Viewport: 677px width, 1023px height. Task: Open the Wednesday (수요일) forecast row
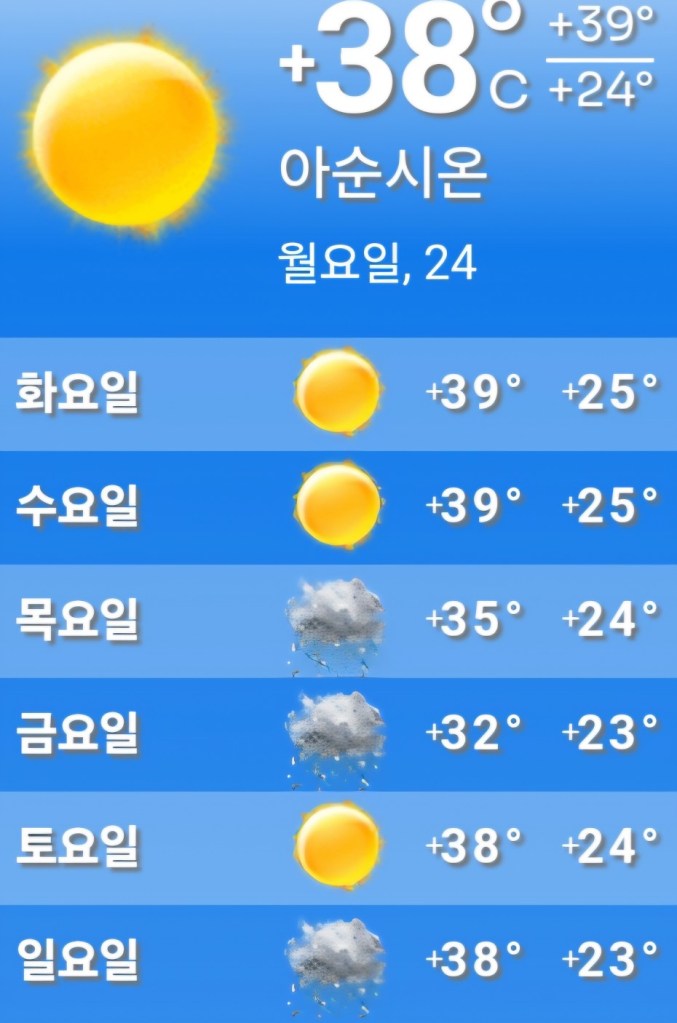point(338,506)
